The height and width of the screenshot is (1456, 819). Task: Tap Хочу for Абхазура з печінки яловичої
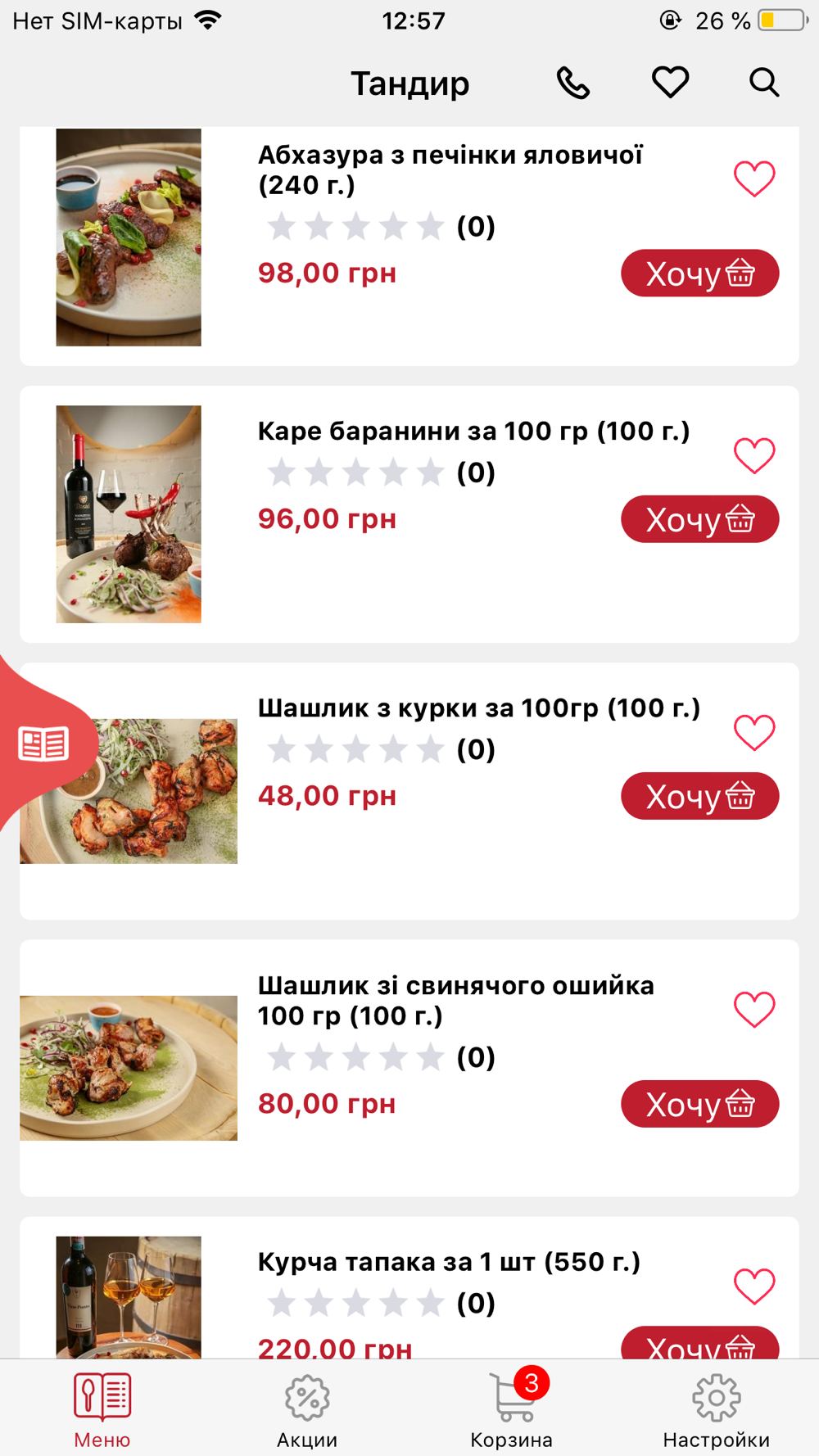click(x=699, y=274)
